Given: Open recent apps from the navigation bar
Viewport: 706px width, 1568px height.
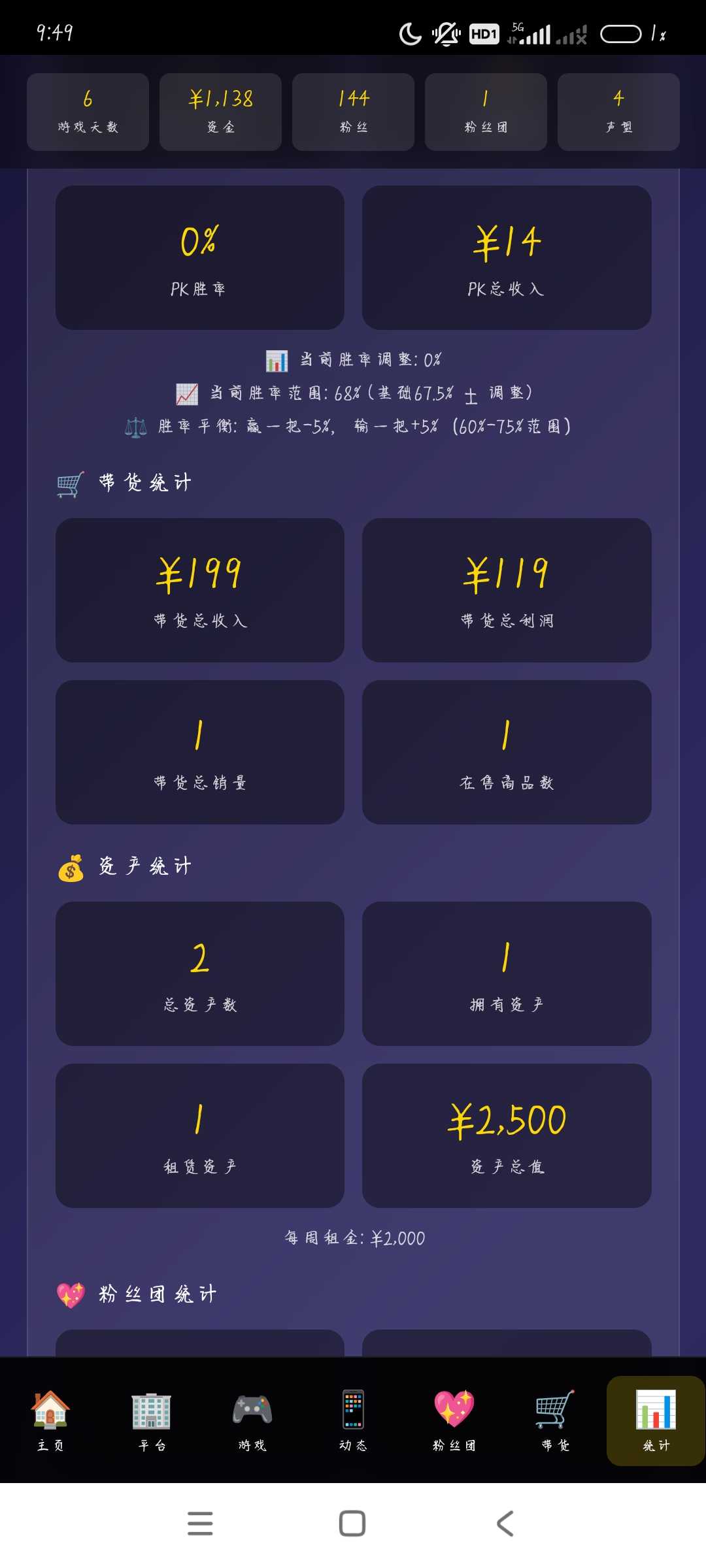Looking at the screenshot, I should tap(200, 1524).
